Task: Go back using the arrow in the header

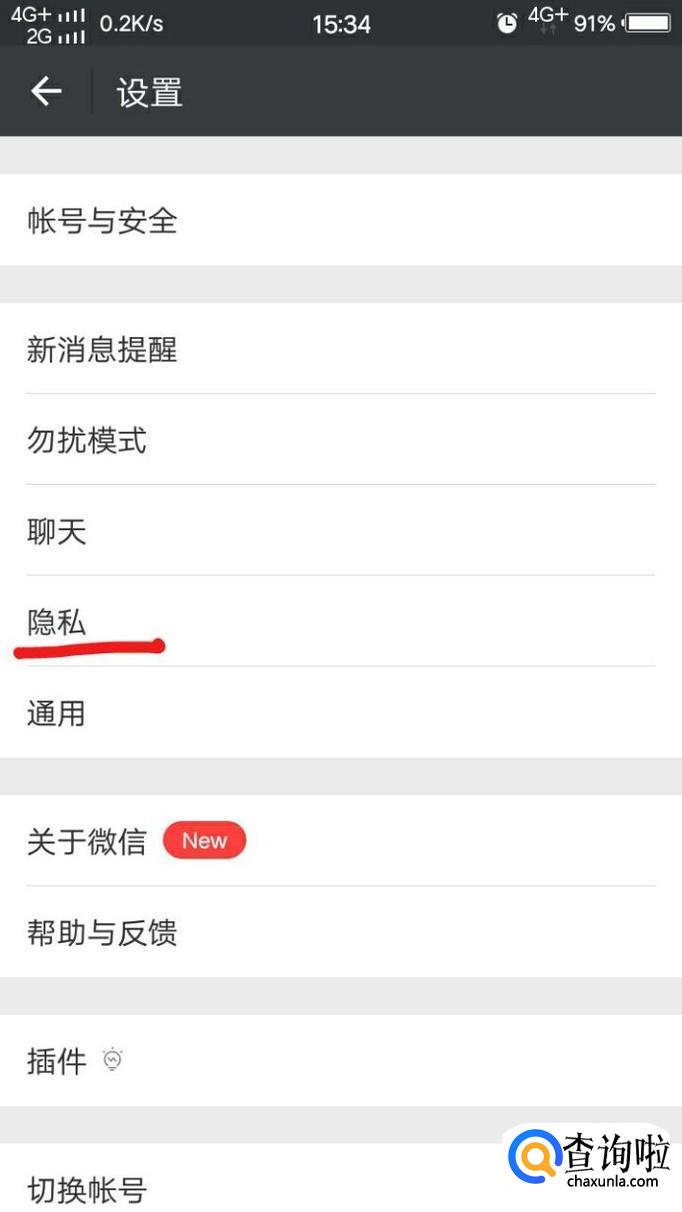Action: click(46, 92)
